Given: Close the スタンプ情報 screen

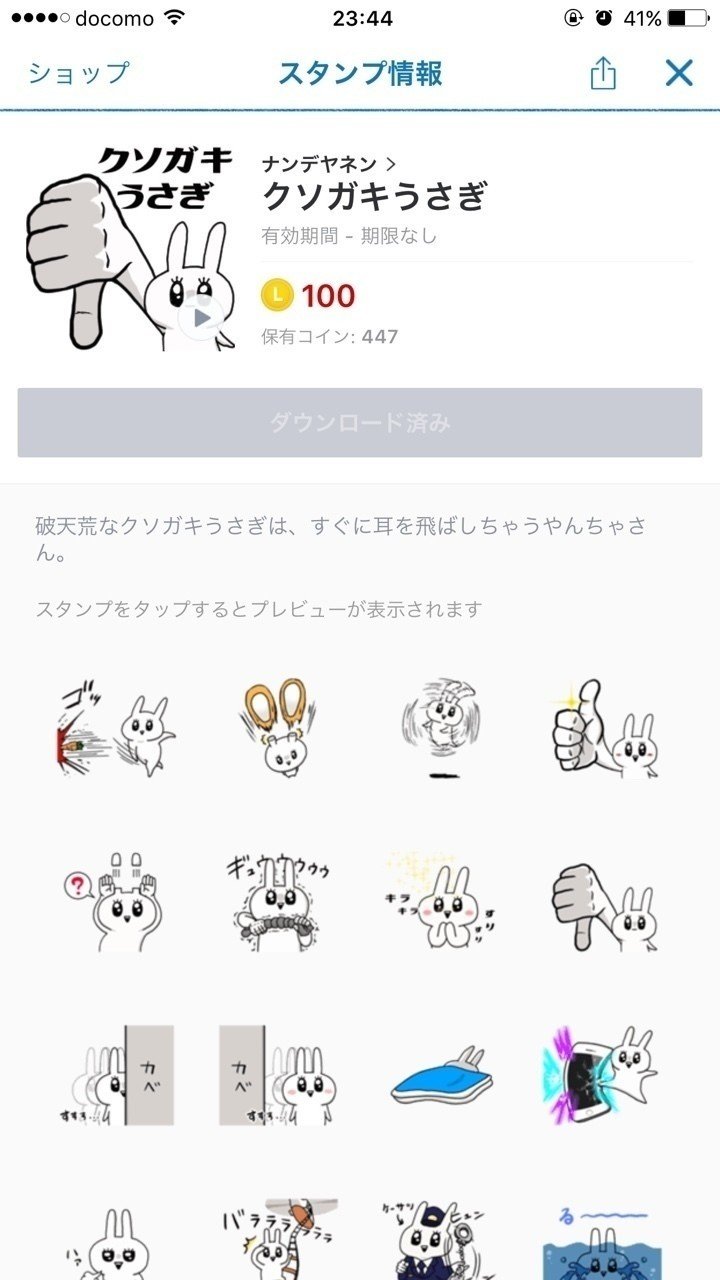Looking at the screenshot, I should (679, 73).
